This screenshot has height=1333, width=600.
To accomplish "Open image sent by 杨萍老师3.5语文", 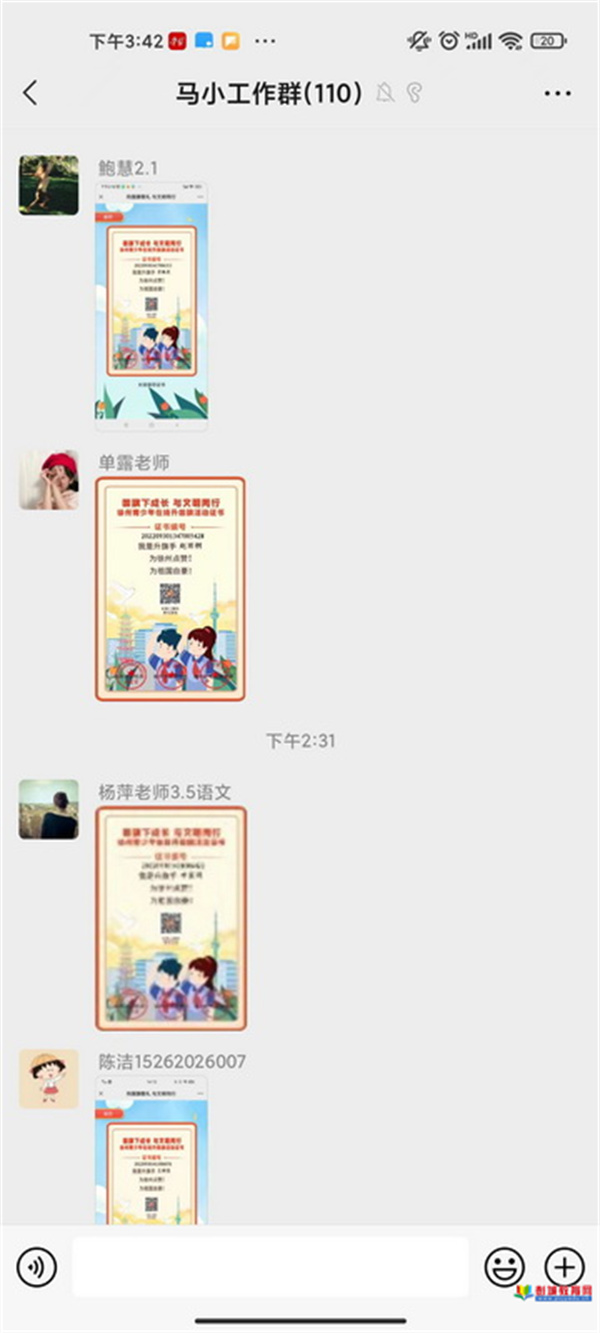I will [171, 918].
